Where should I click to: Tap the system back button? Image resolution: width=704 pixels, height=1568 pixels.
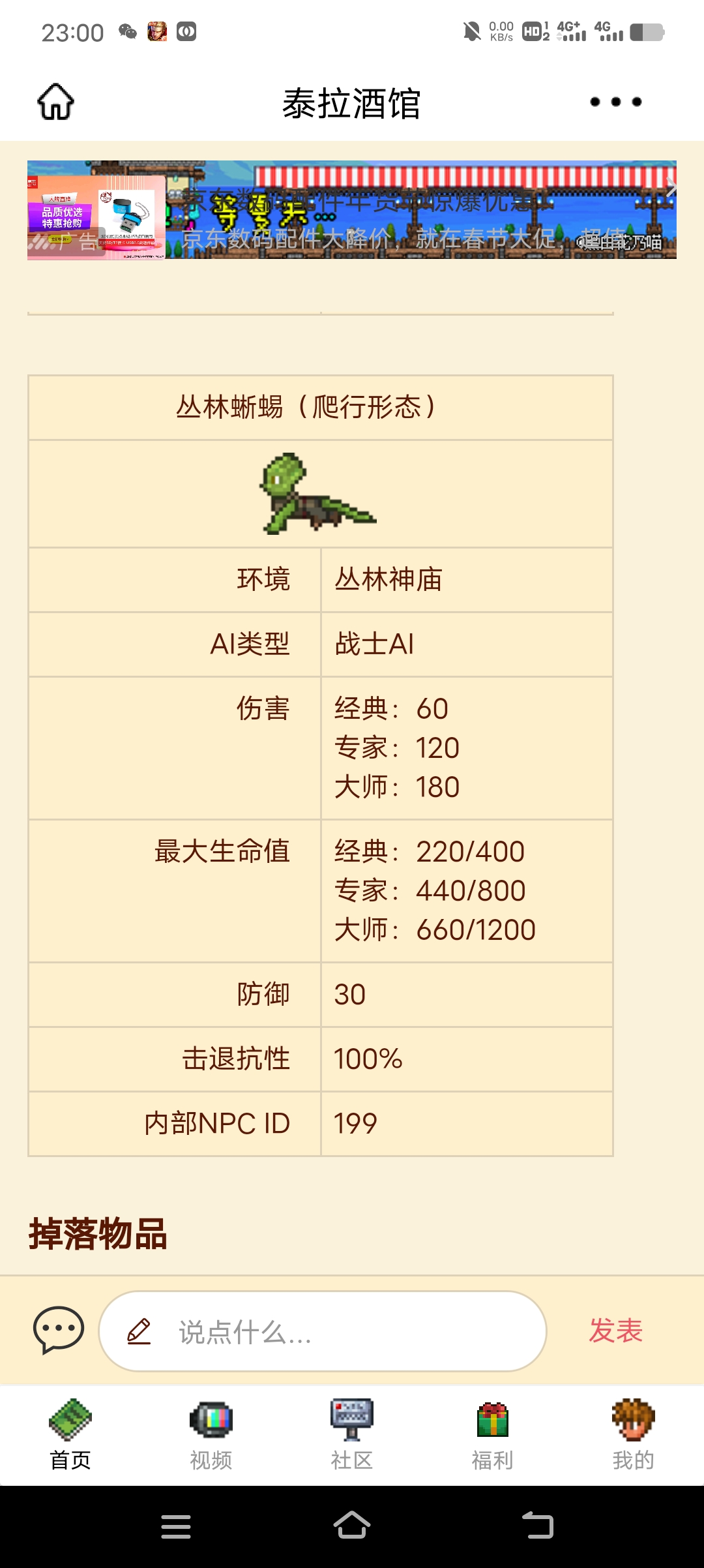point(538,1526)
